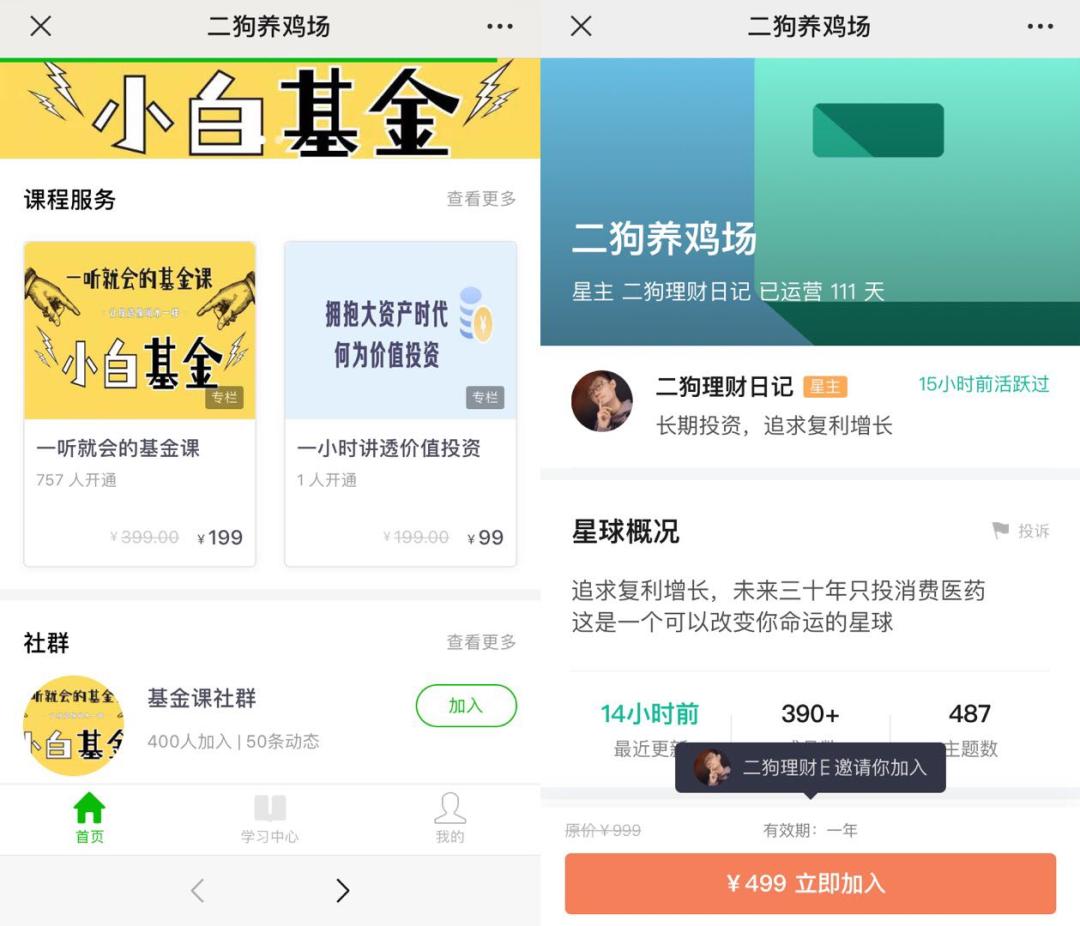Switch to the 首页 tab
The width and height of the screenshot is (1080, 926).
90,818
